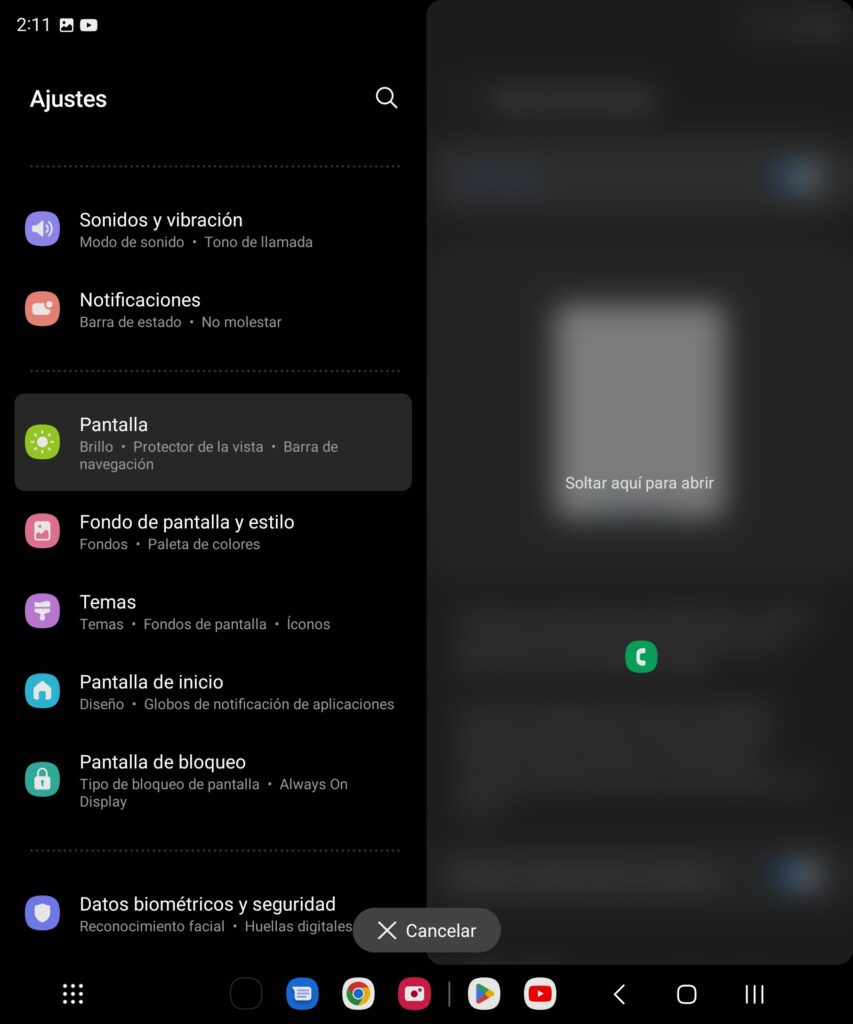
Task: Select the Pantalla settings row
Action: [212, 442]
